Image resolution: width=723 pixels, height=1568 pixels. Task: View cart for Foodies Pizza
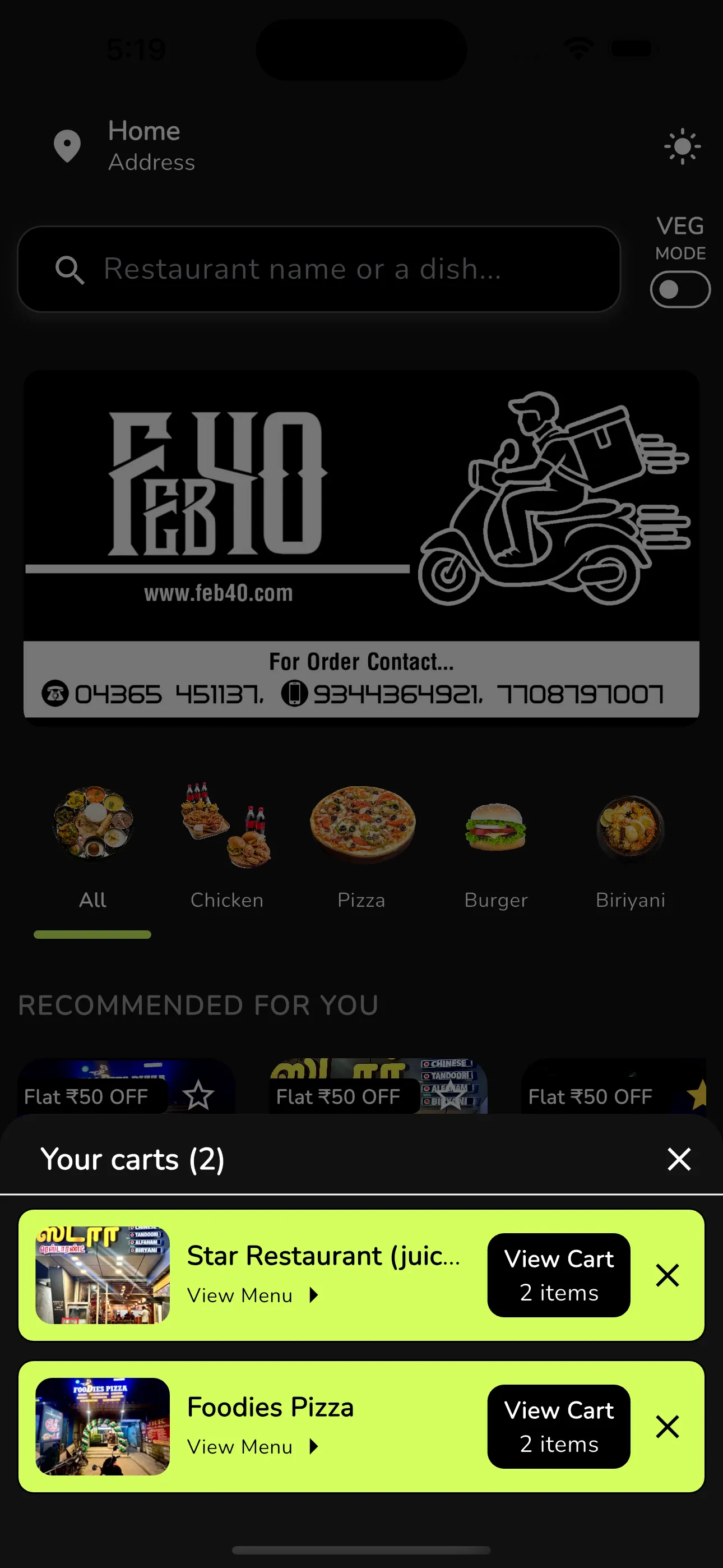pyautogui.click(x=558, y=1426)
